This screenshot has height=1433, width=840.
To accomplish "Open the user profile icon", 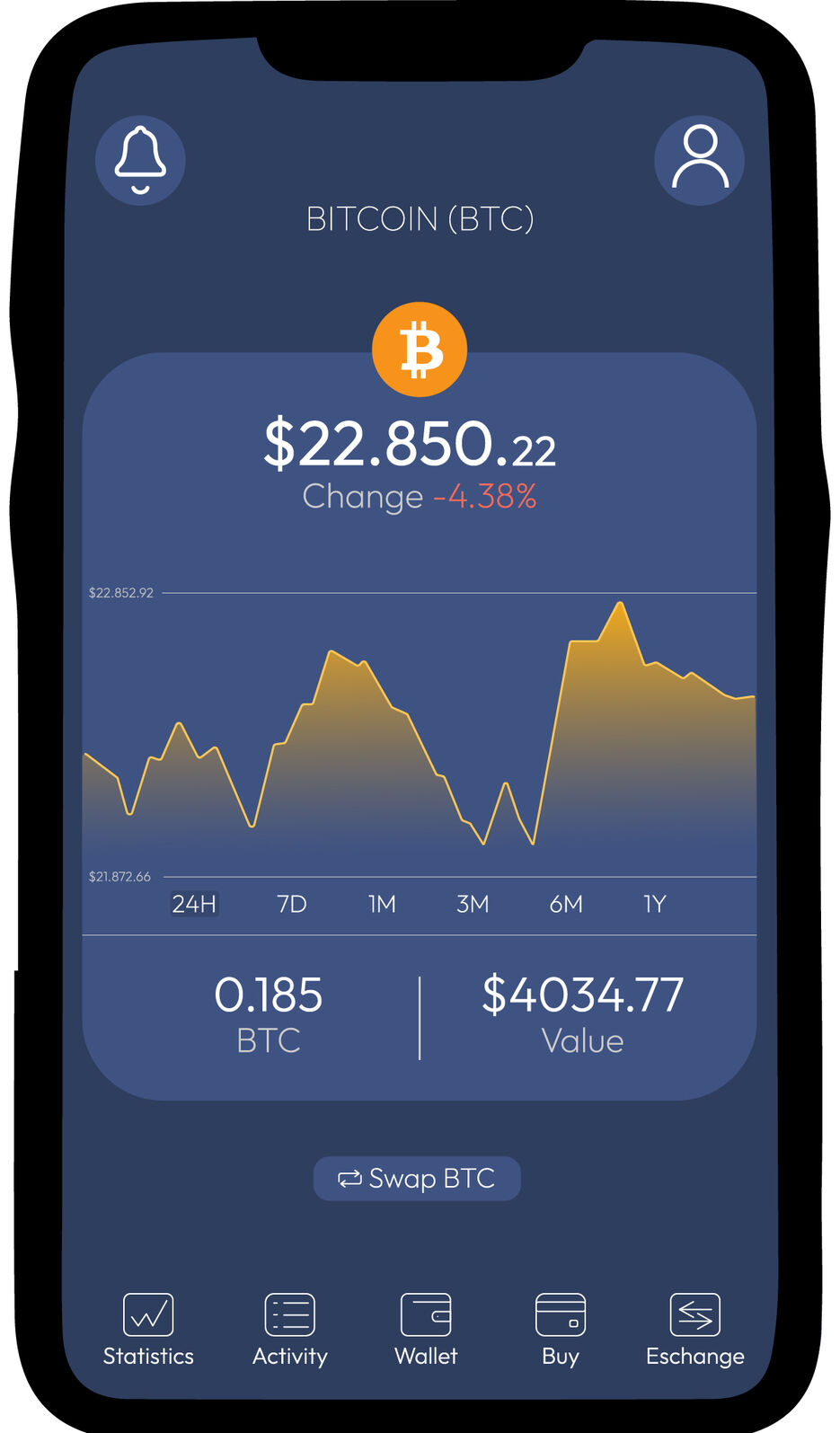I will click(x=699, y=160).
